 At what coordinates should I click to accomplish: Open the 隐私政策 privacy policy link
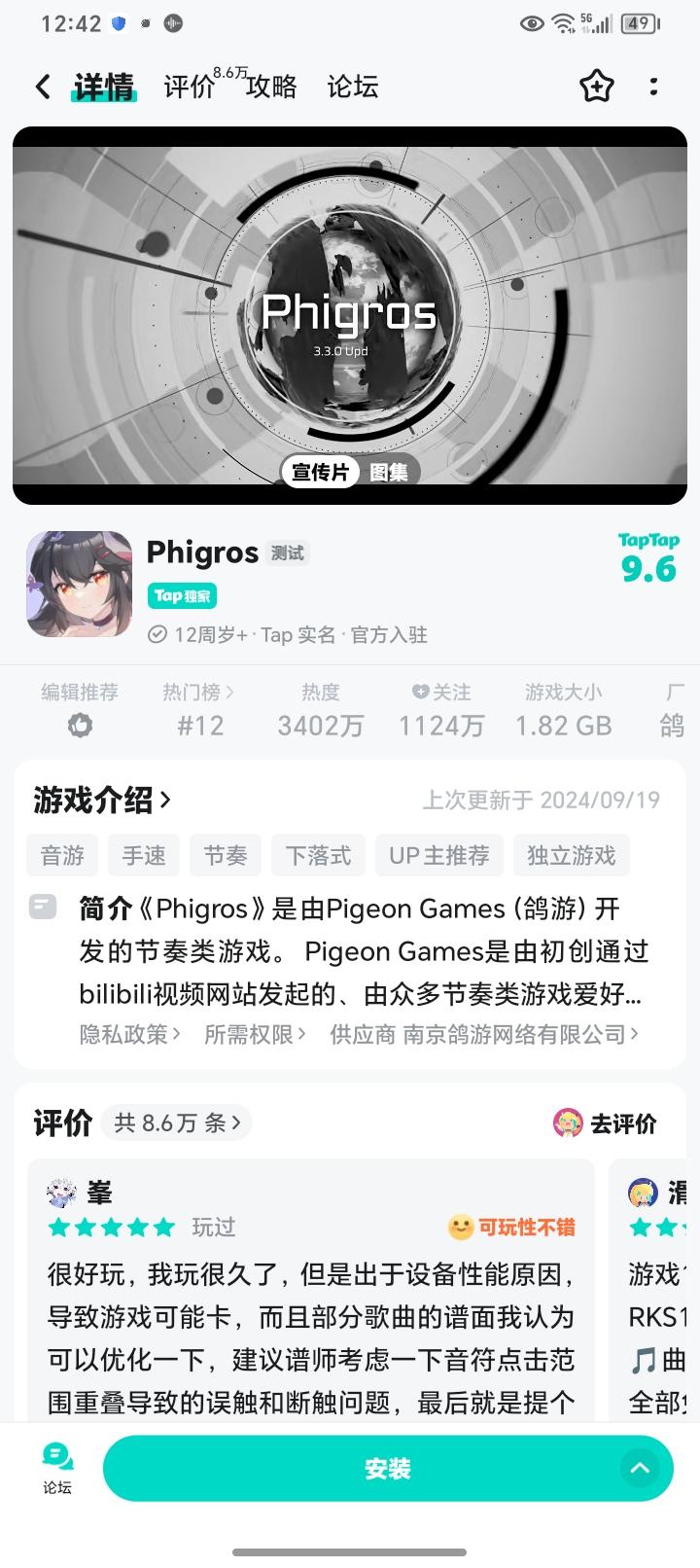click(x=126, y=1034)
